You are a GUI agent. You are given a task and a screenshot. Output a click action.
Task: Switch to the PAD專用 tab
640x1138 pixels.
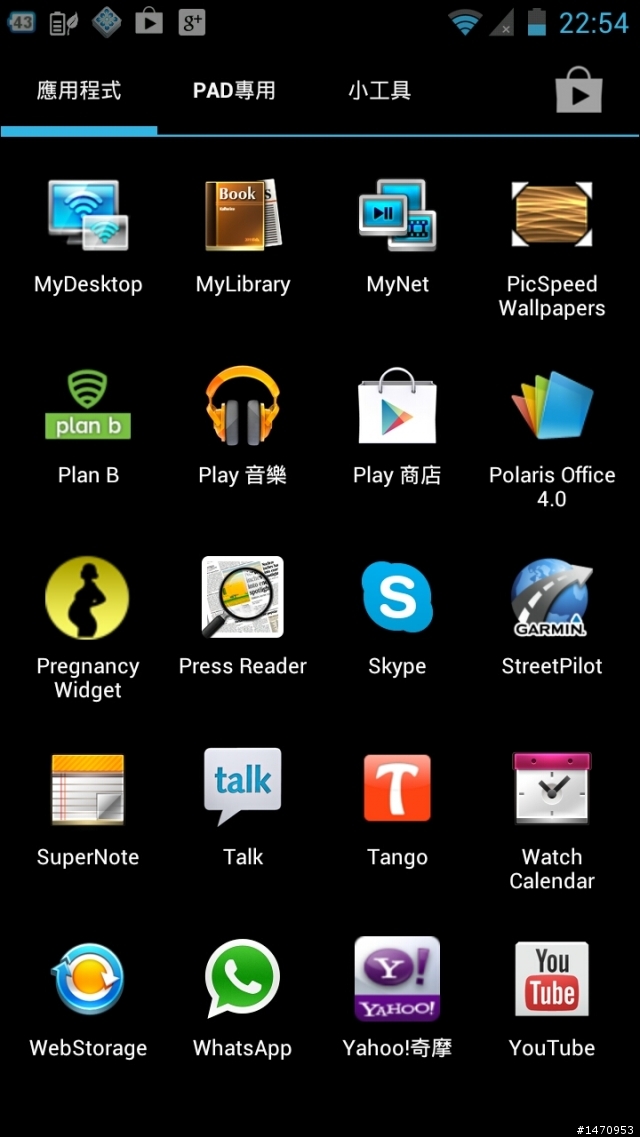click(x=234, y=91)
